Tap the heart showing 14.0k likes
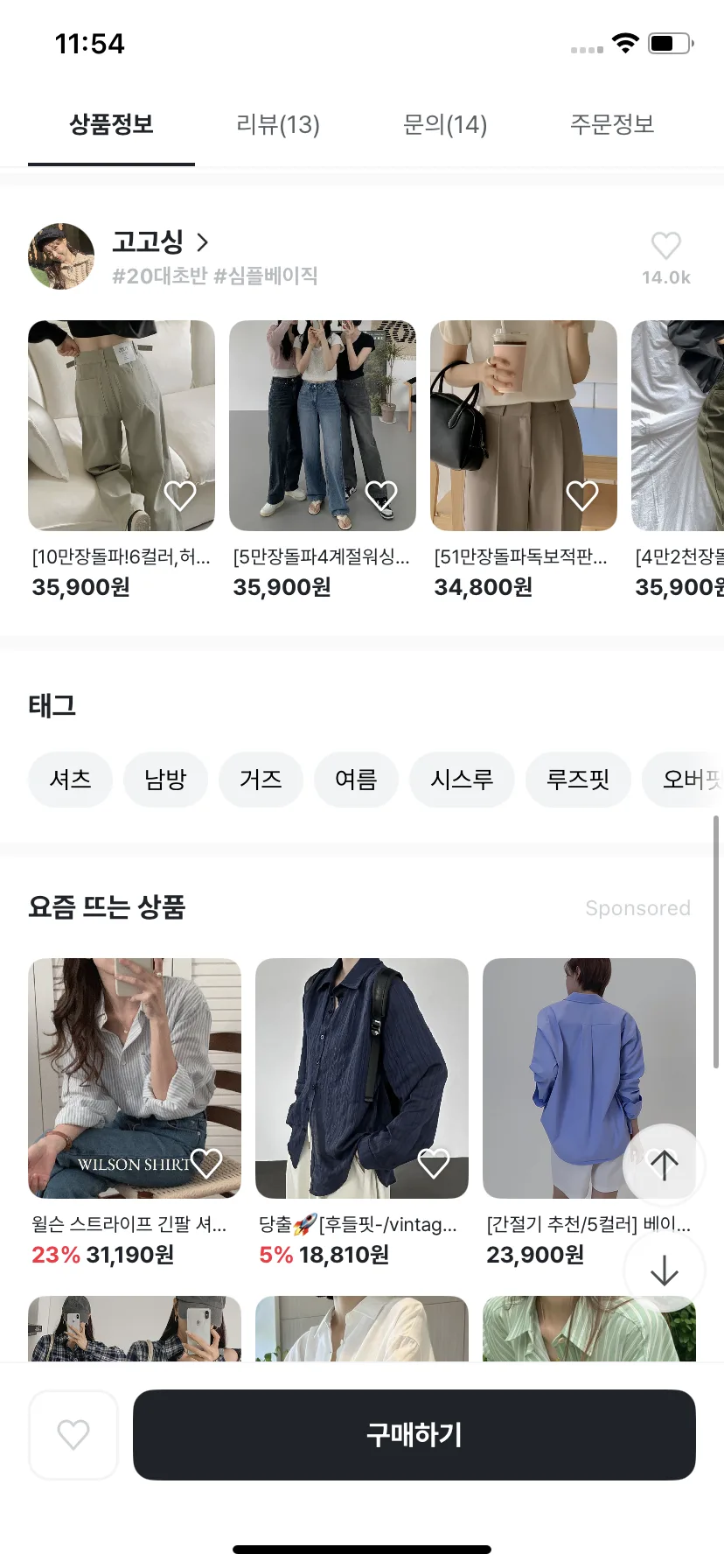This screenshot has width=724, height=1568. (x=666, y=246)
